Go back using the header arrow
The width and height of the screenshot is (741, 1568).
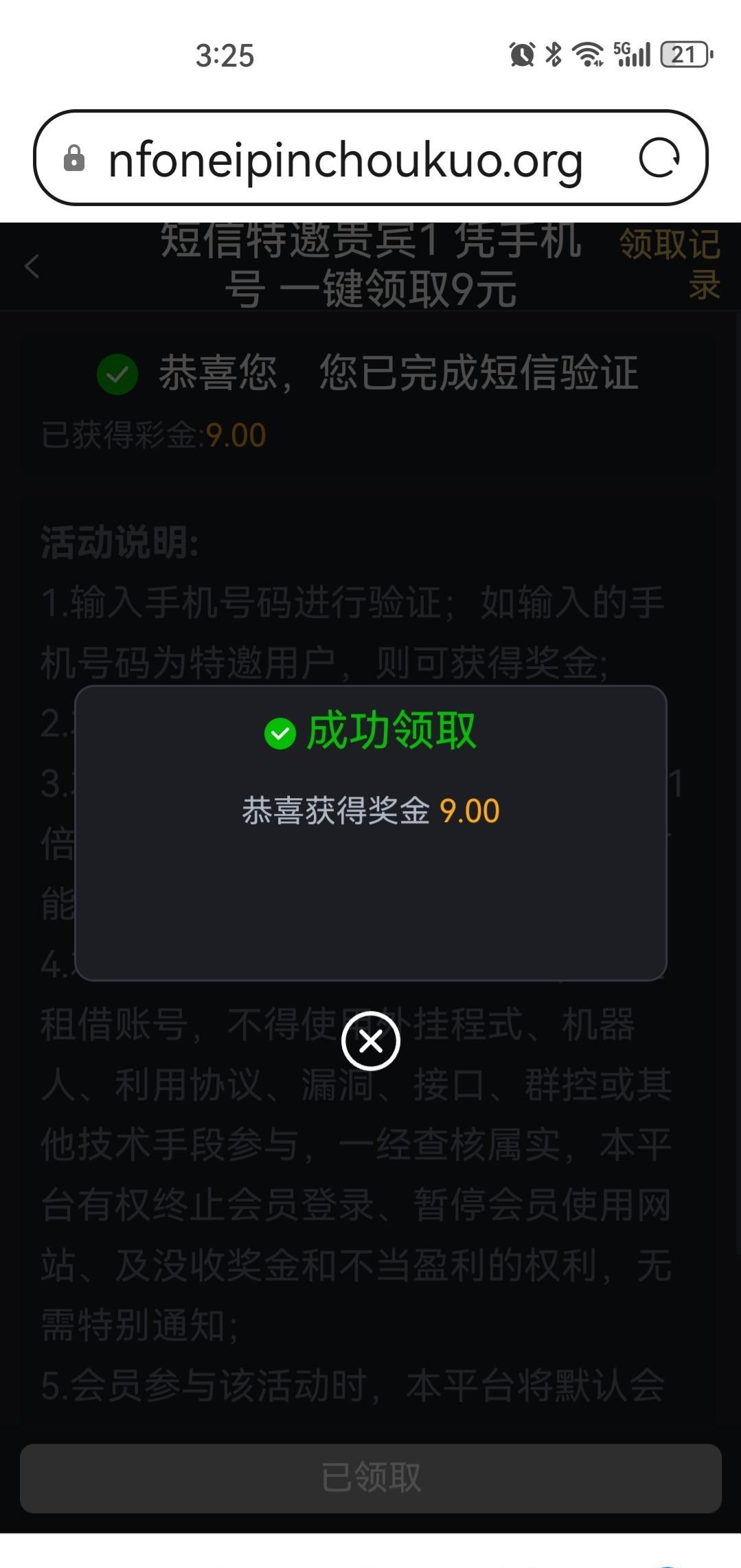(x=32, y=266)
